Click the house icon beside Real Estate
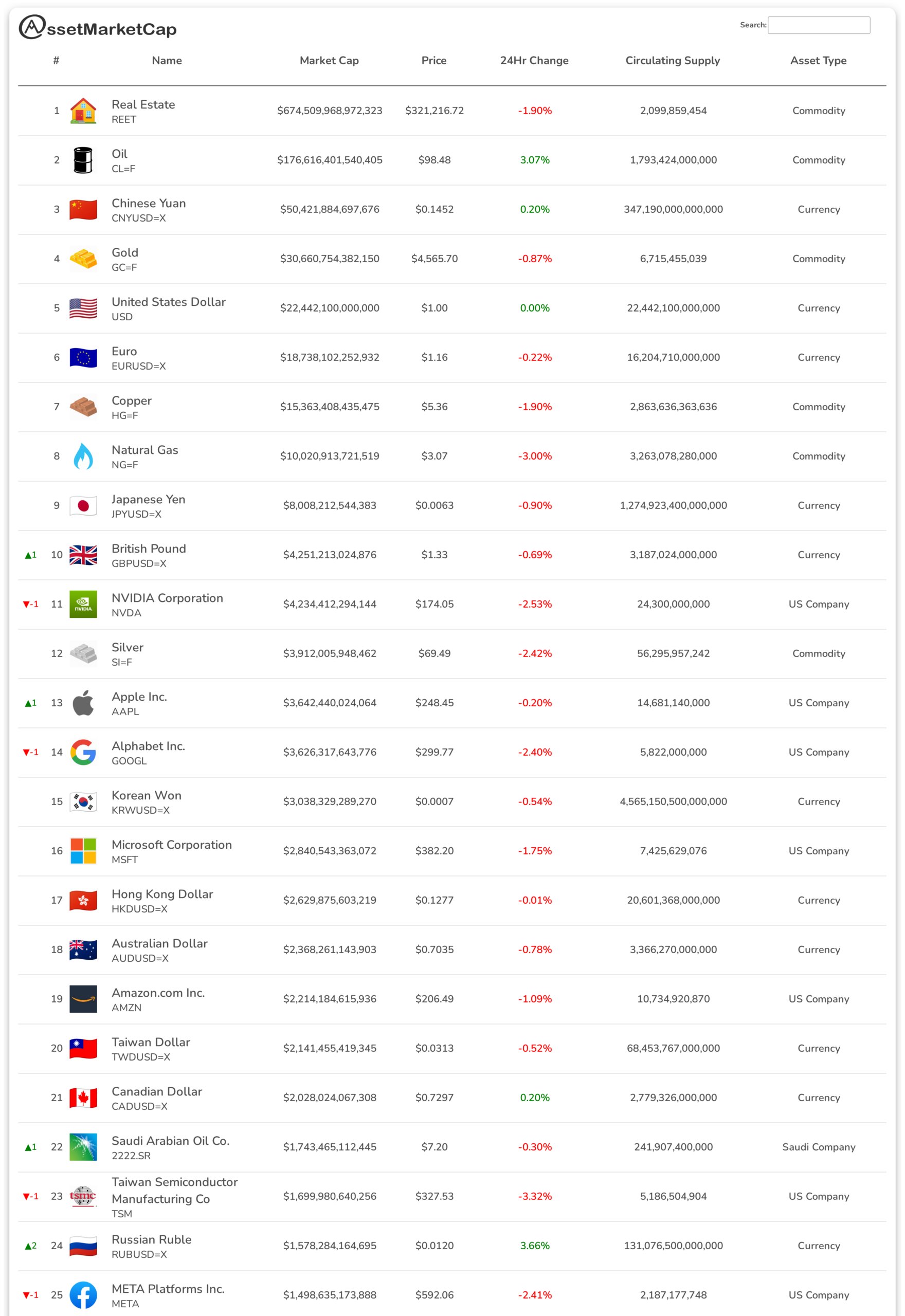This screenshot has width=905, height=1316. (x=83, y=110)
